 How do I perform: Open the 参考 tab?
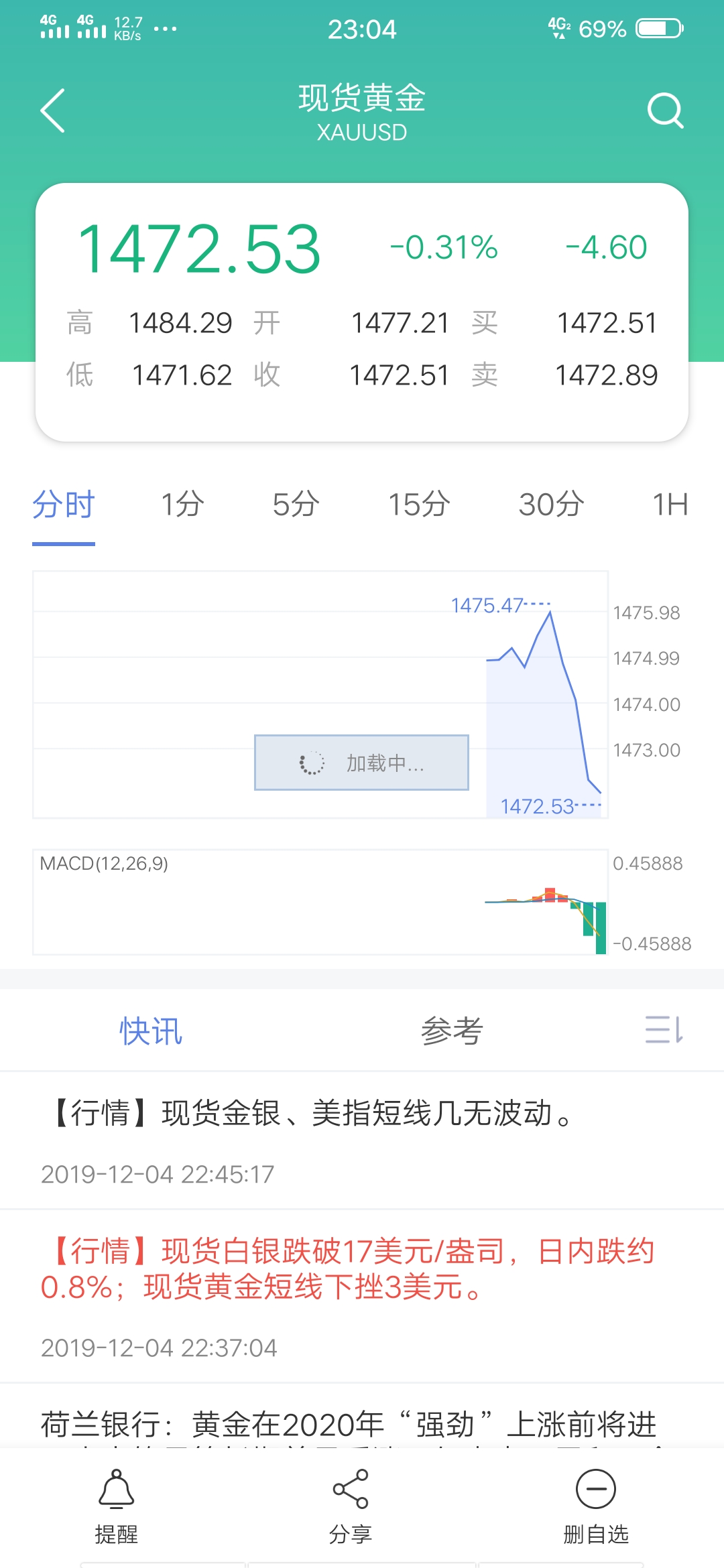coord(452,1031)
